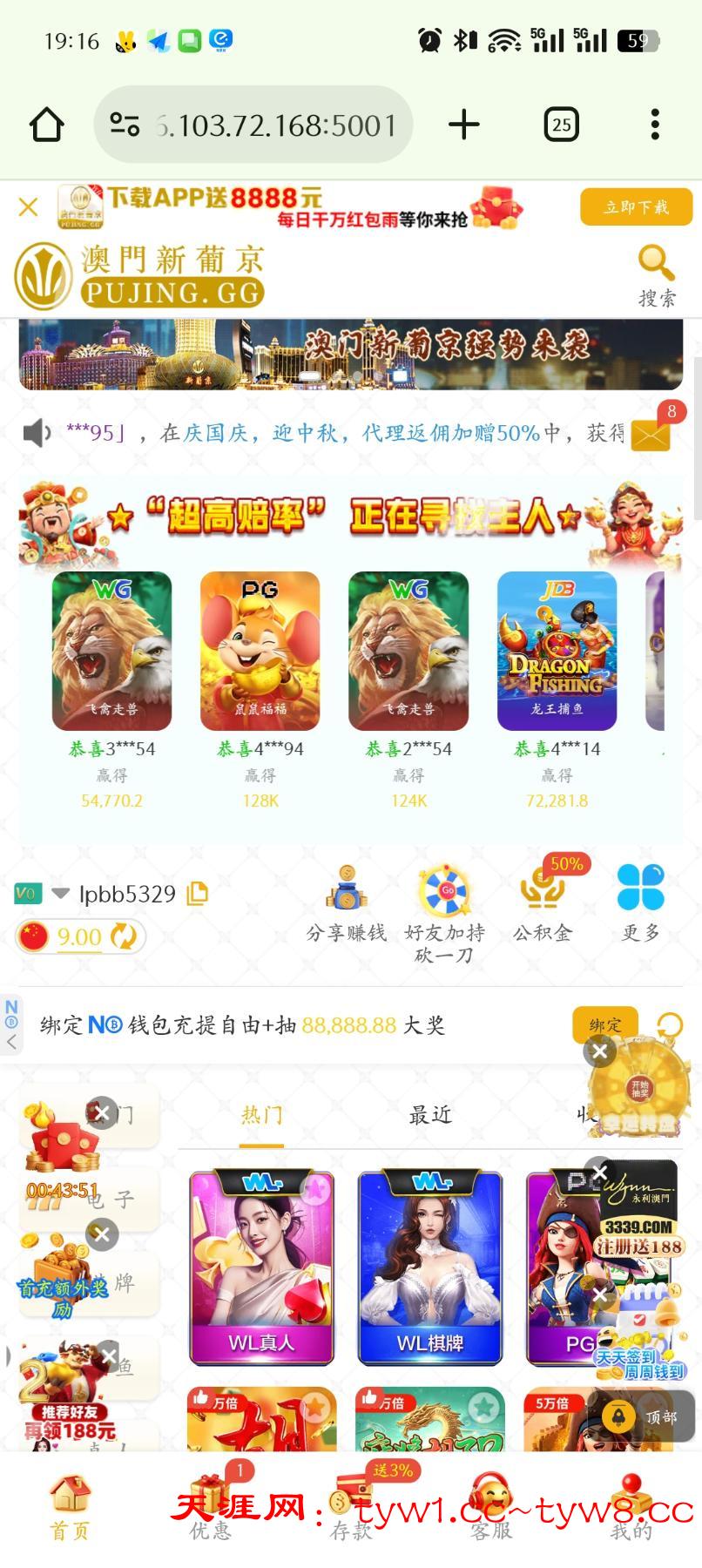
Task: Copy the username lpbb5329
Action: [198, 894]
